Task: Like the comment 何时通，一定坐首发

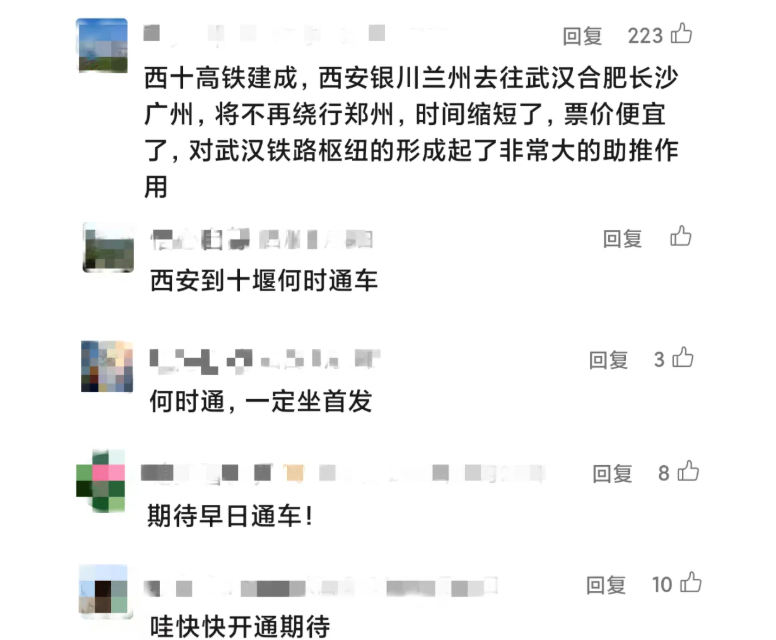Action: (x=682, y=357)
